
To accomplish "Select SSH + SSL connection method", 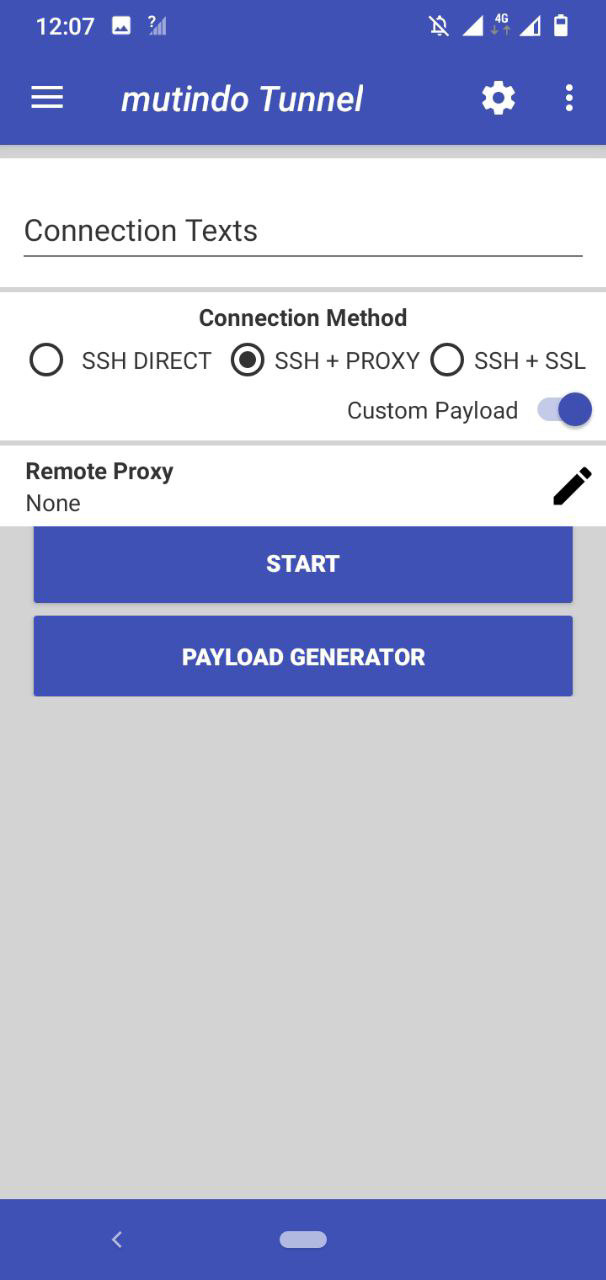I will tap(447, 360).
